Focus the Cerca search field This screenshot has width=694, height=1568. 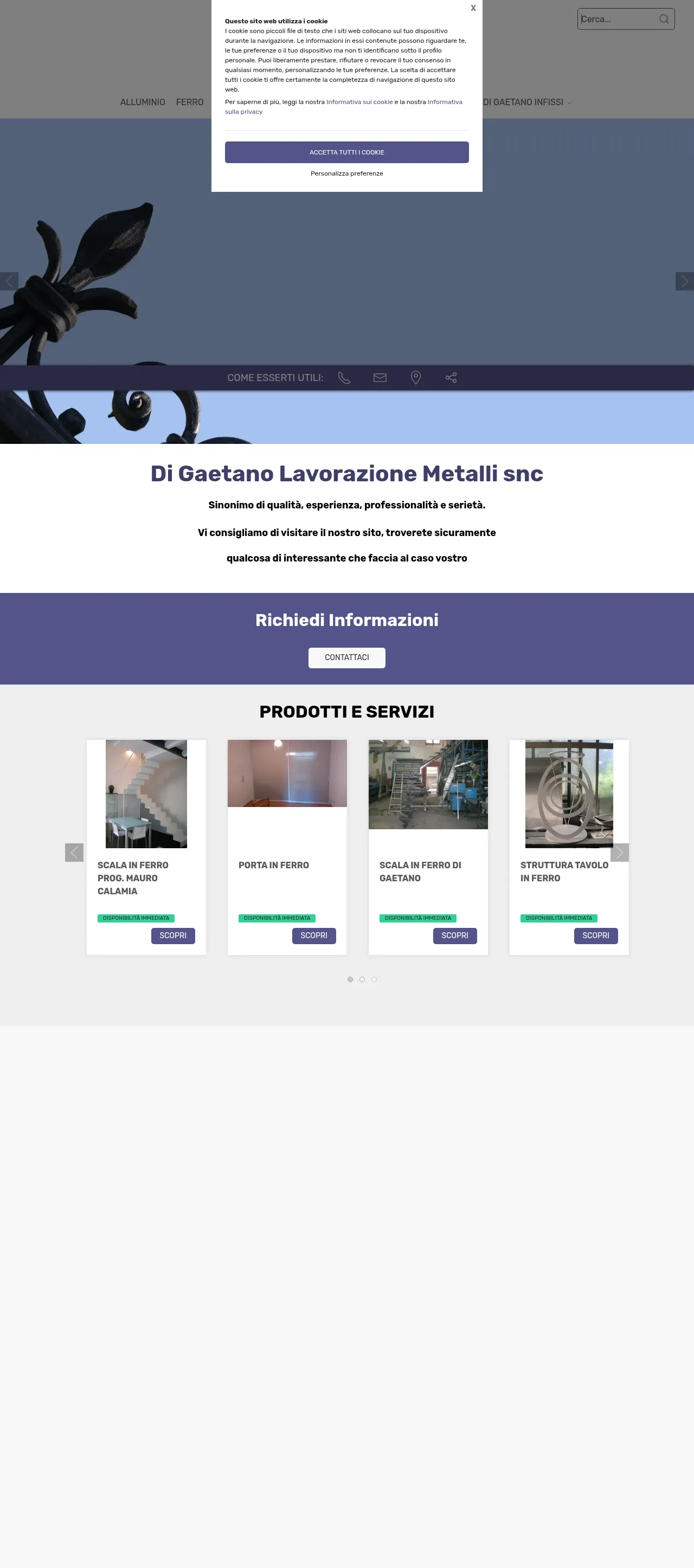(x=618, y=19)
